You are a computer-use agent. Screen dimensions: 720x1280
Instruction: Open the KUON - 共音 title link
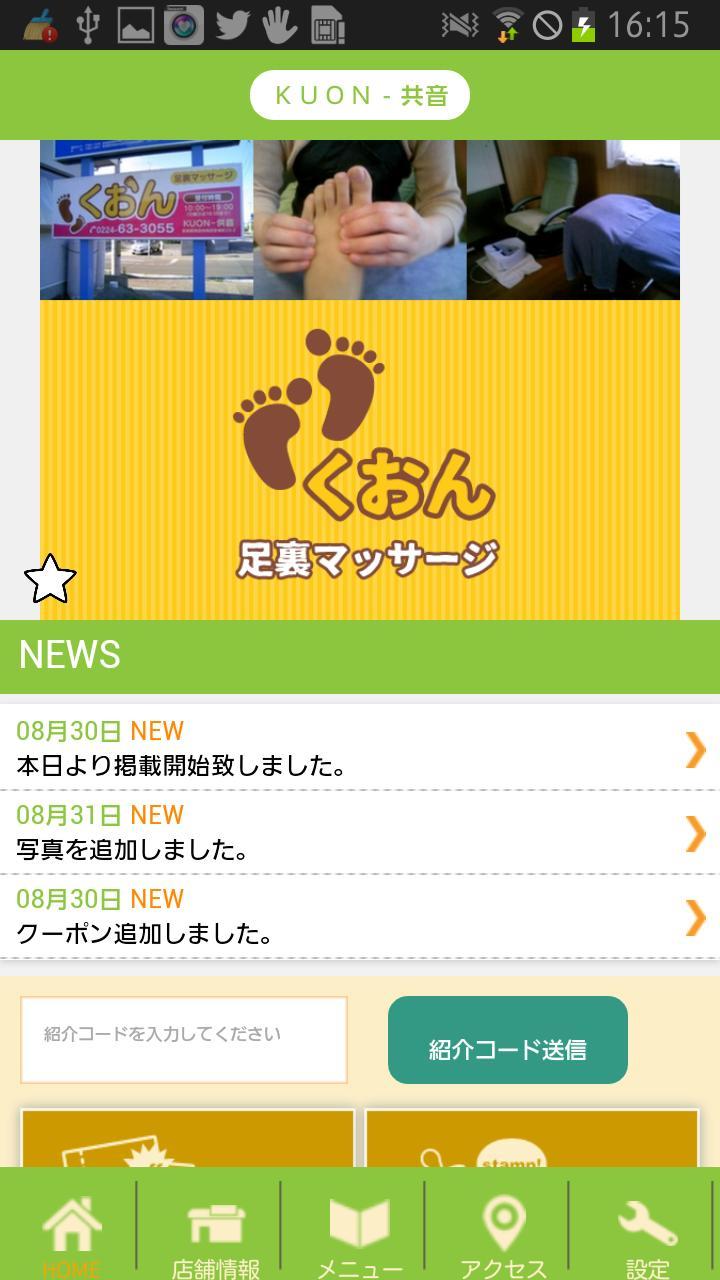pos(360,95)
